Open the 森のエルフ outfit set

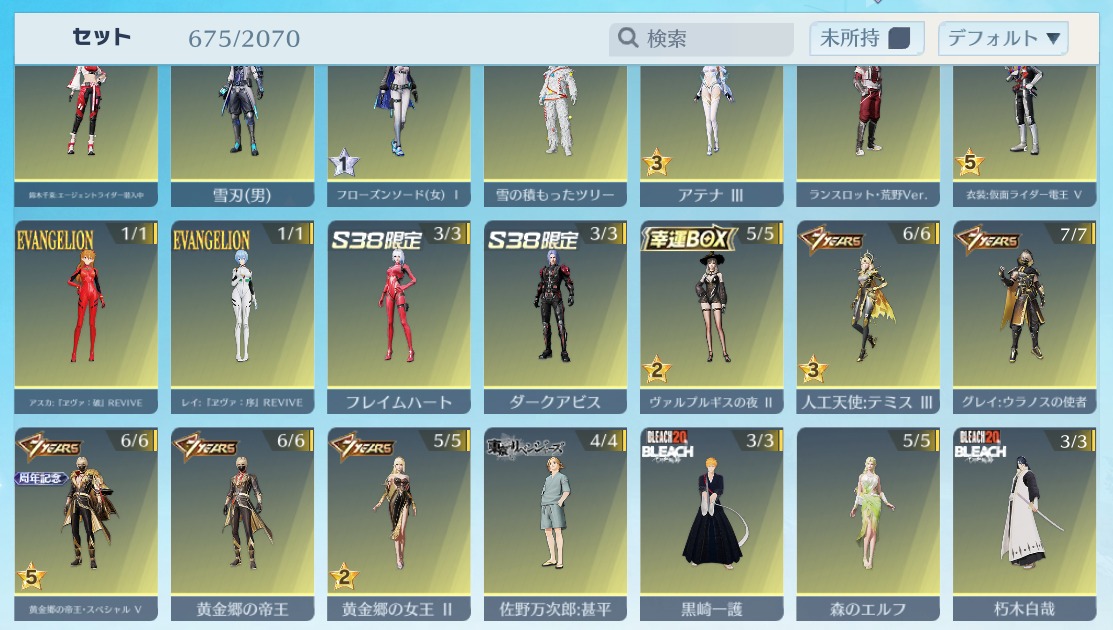coord(868,522)
